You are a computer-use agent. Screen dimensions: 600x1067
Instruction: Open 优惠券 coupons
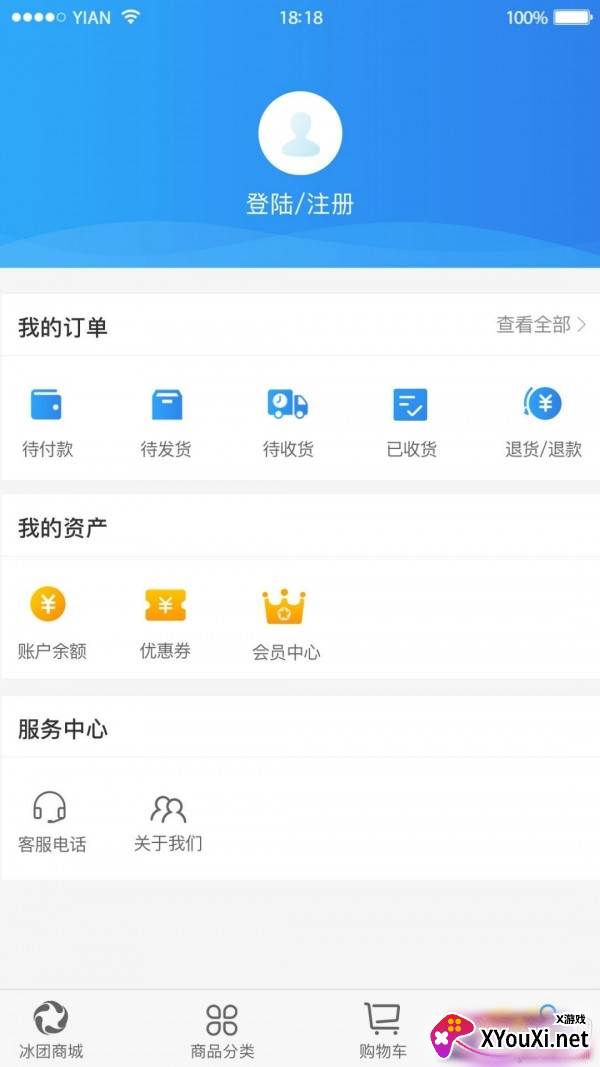click(x=165, y=623)
